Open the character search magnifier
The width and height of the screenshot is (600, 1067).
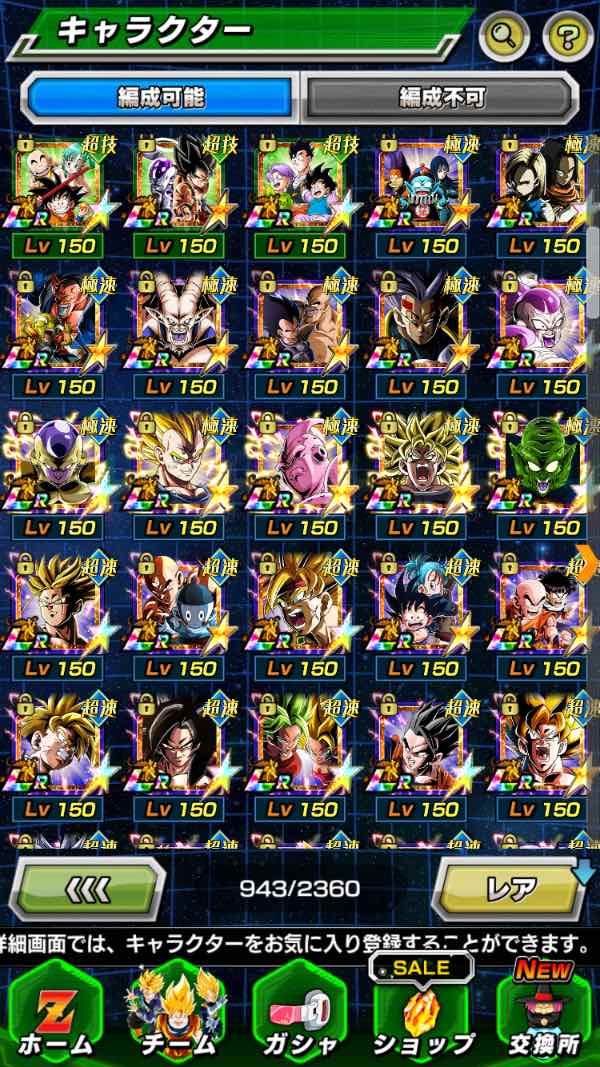[x=504, y=37]
